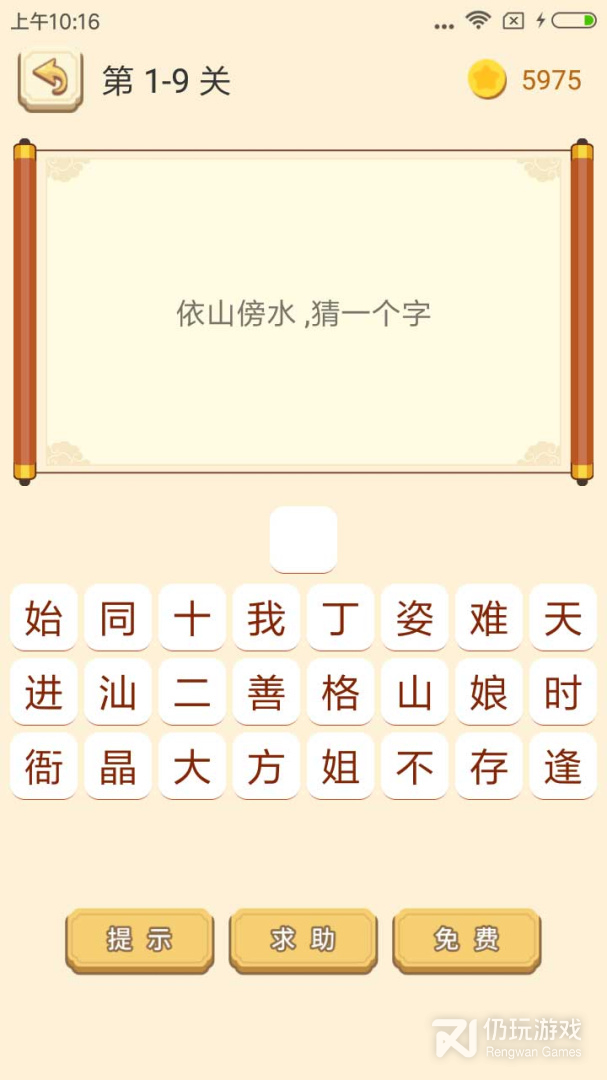Select the character 存 tile
The image size is (607, 1080).
tap(489, 766)
